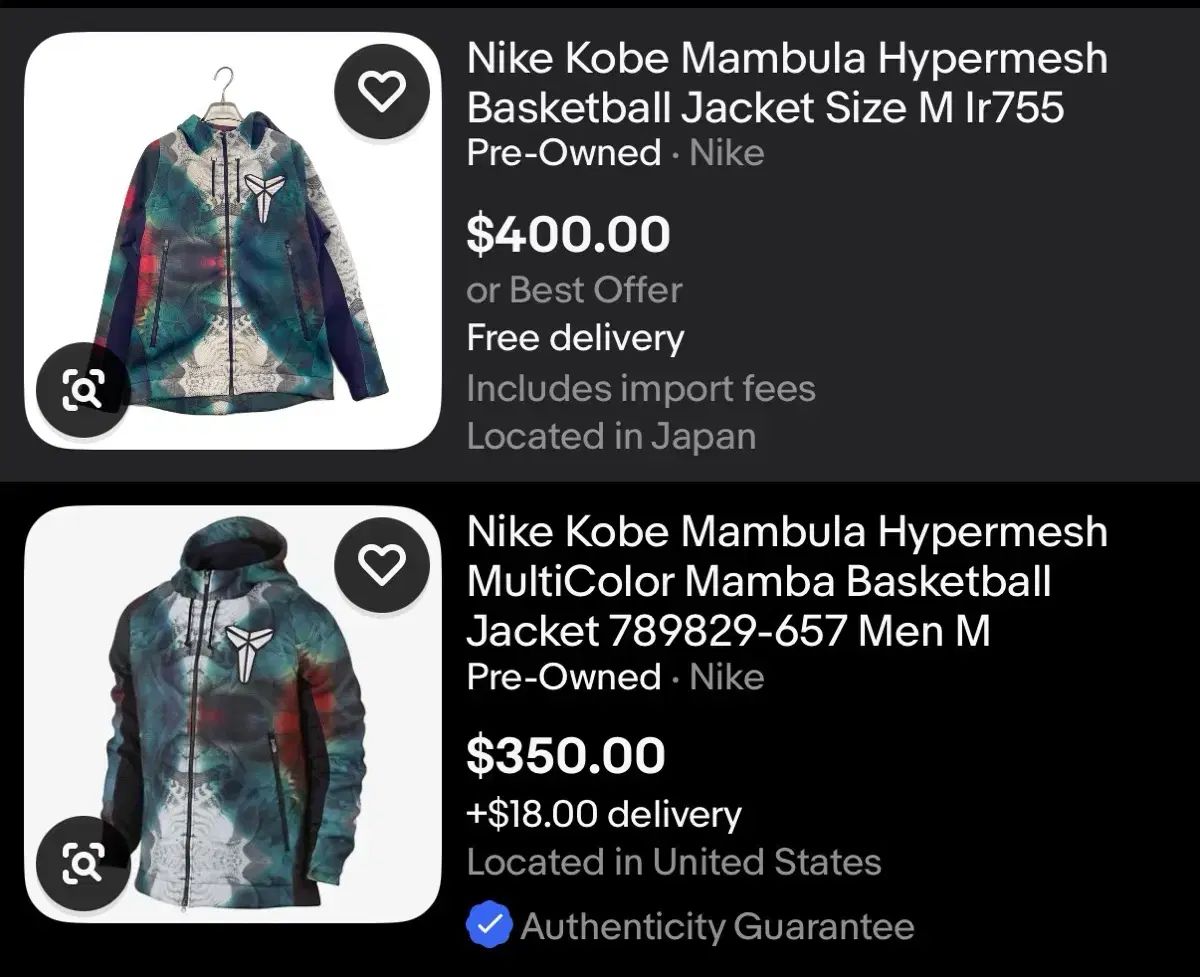Add the $350.00 Mambula jacket to watchlist

382,566
